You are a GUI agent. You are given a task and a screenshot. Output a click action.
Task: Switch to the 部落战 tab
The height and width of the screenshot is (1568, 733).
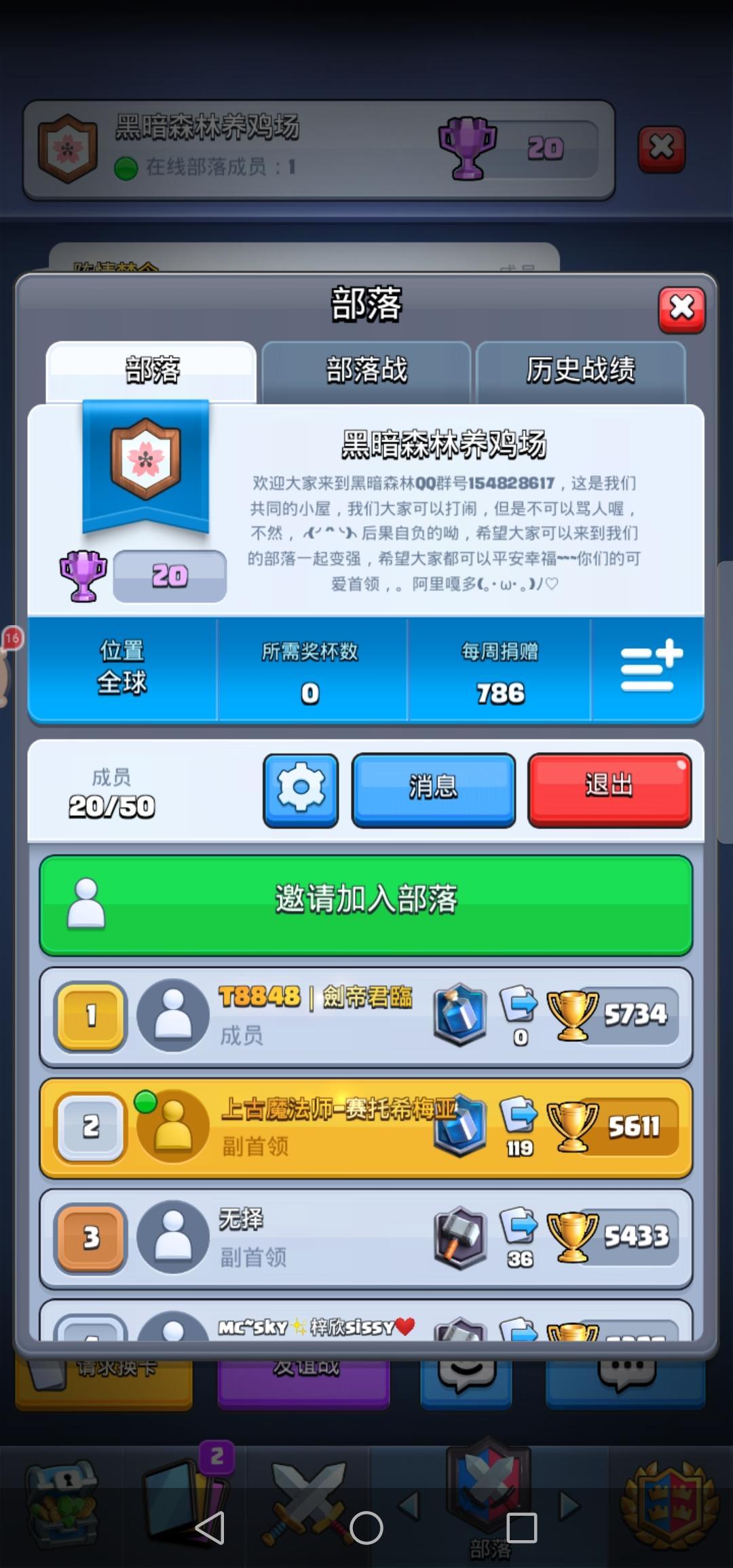(365, 370)
